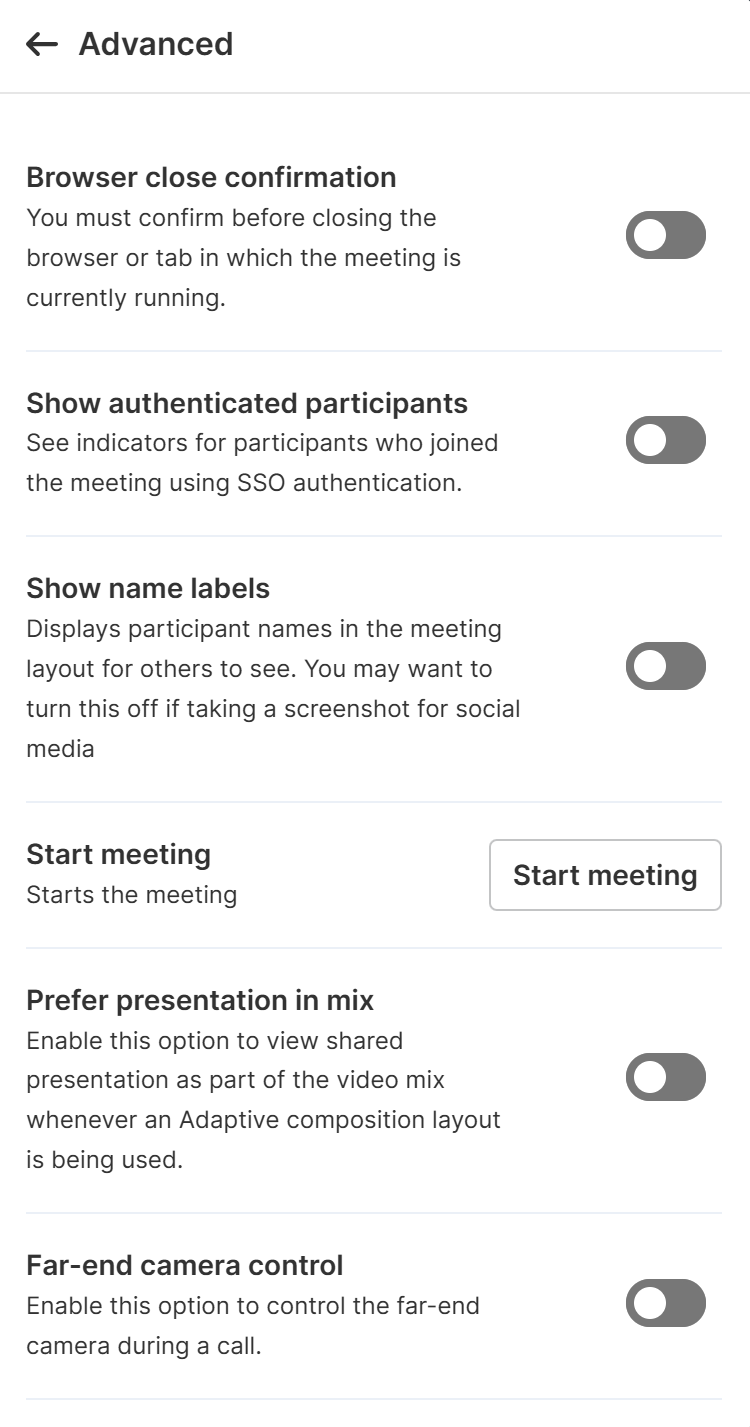This screenshot has height=1427, width=750.
Task: Turn on Show authenticated participants
Action: coord(666,440)
